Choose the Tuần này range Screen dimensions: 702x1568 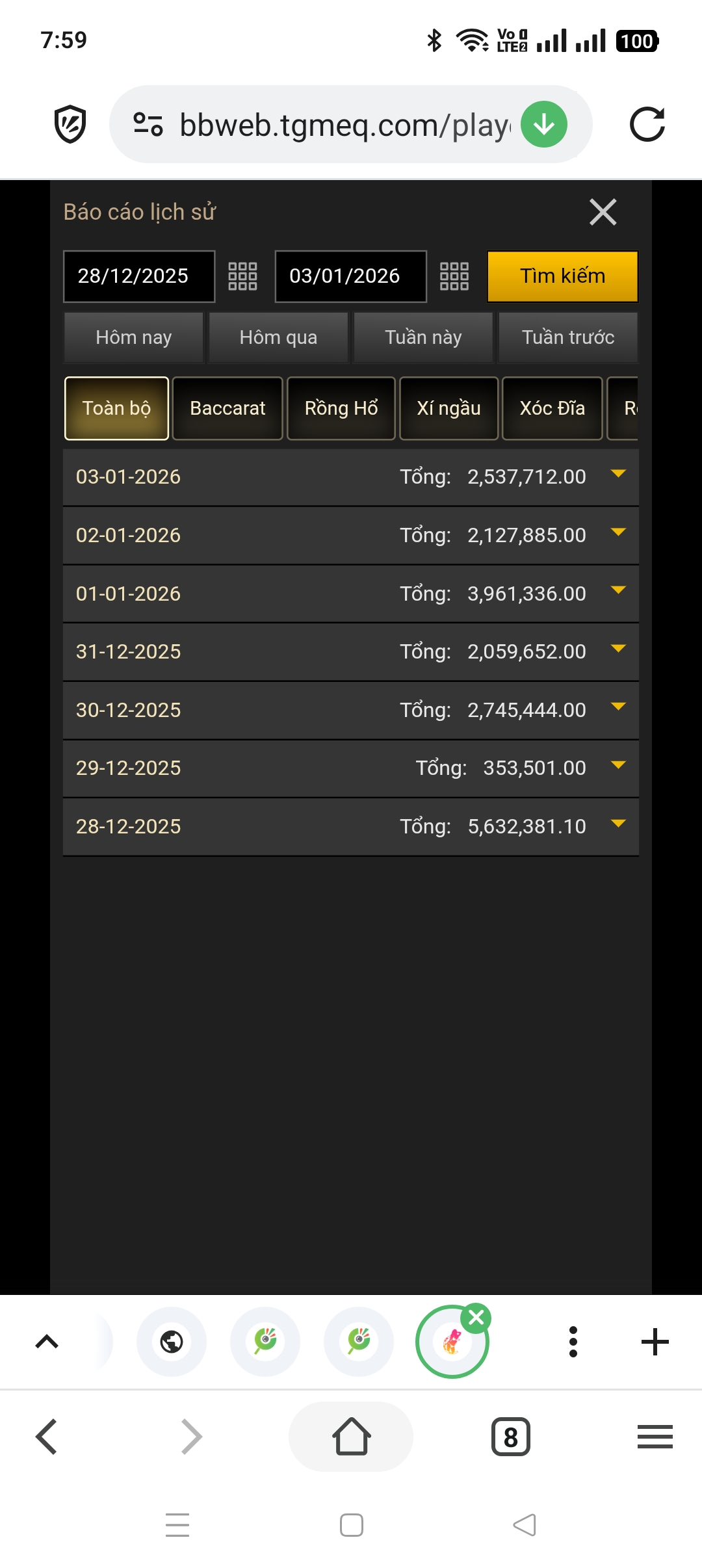[423, 337]
